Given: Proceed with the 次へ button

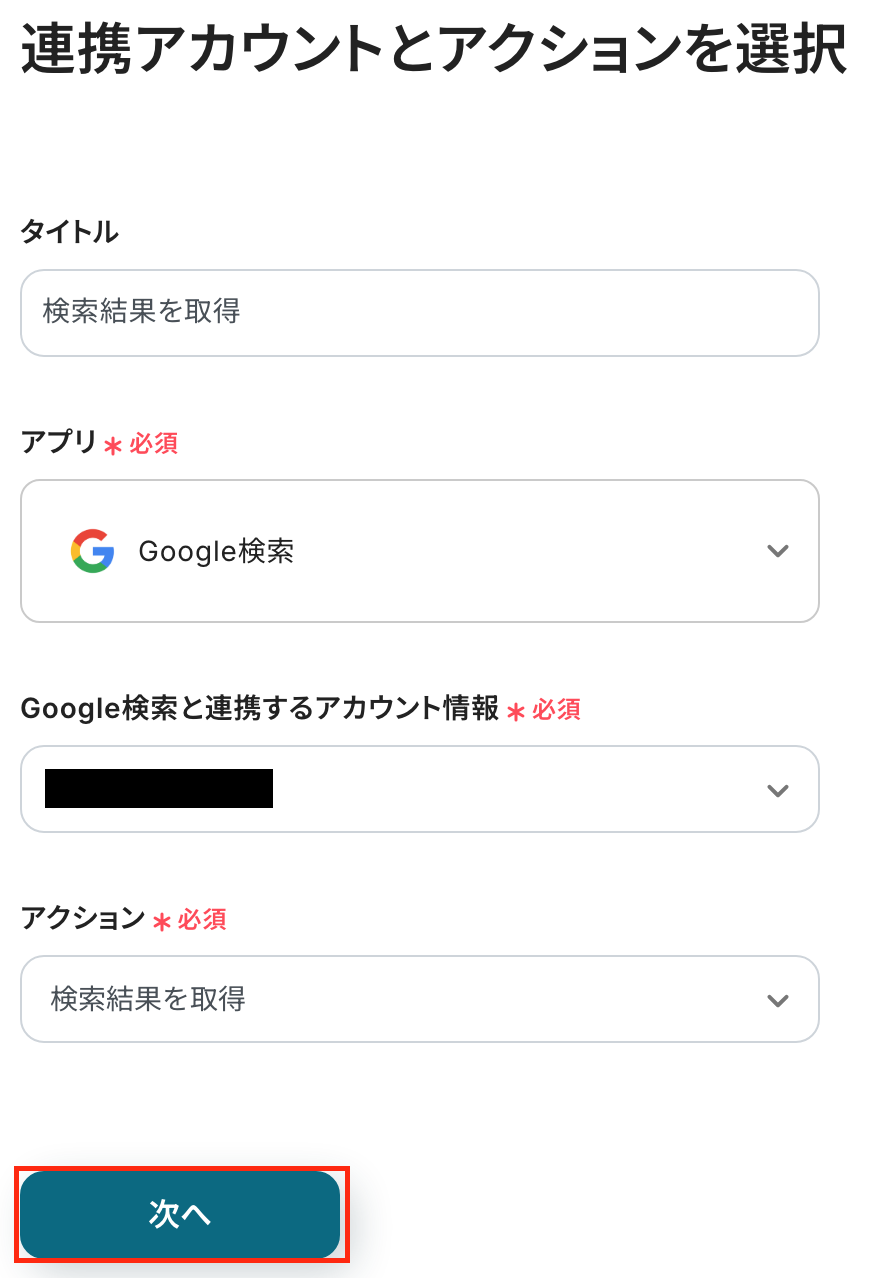Looking at the screenshot, I should pos(180,1214).
